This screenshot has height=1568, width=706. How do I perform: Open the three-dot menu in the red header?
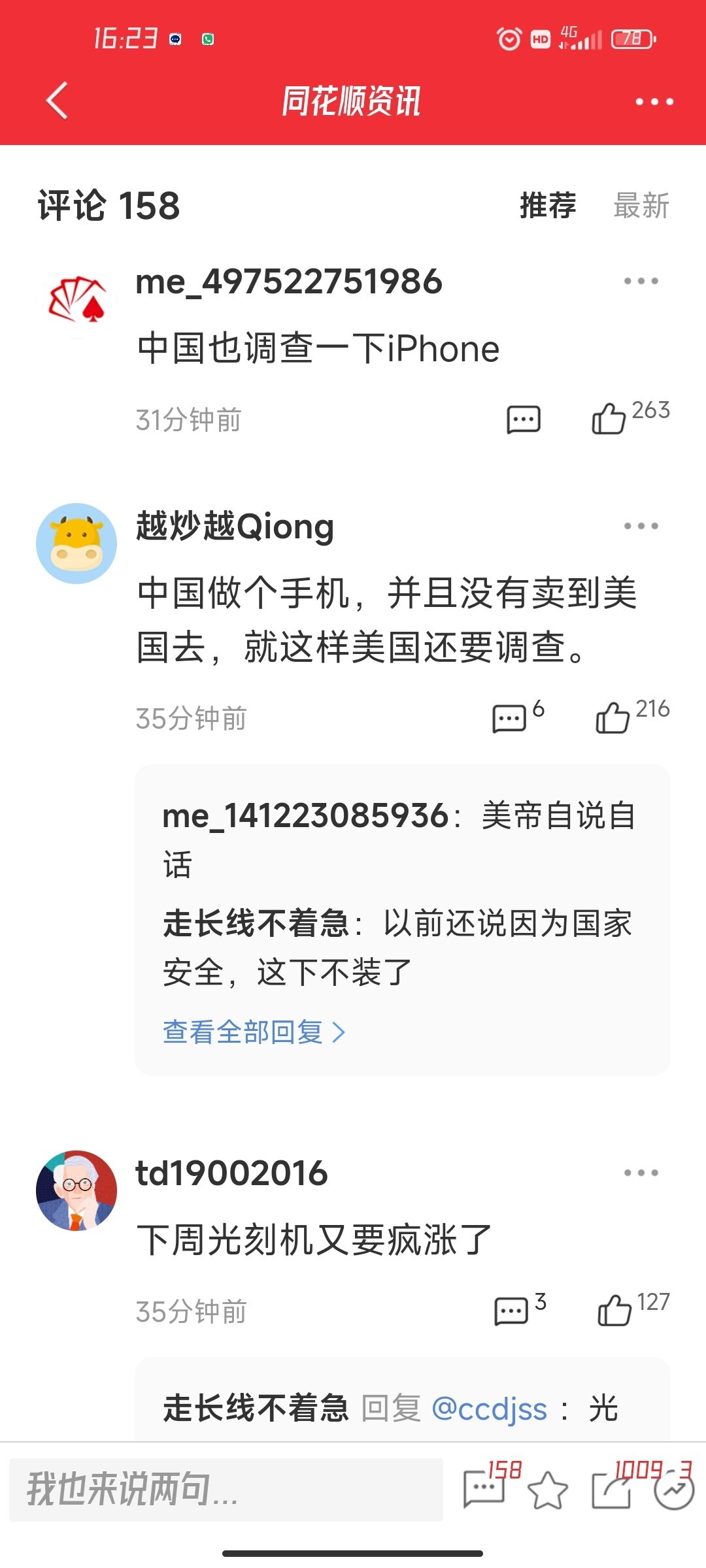654,101
